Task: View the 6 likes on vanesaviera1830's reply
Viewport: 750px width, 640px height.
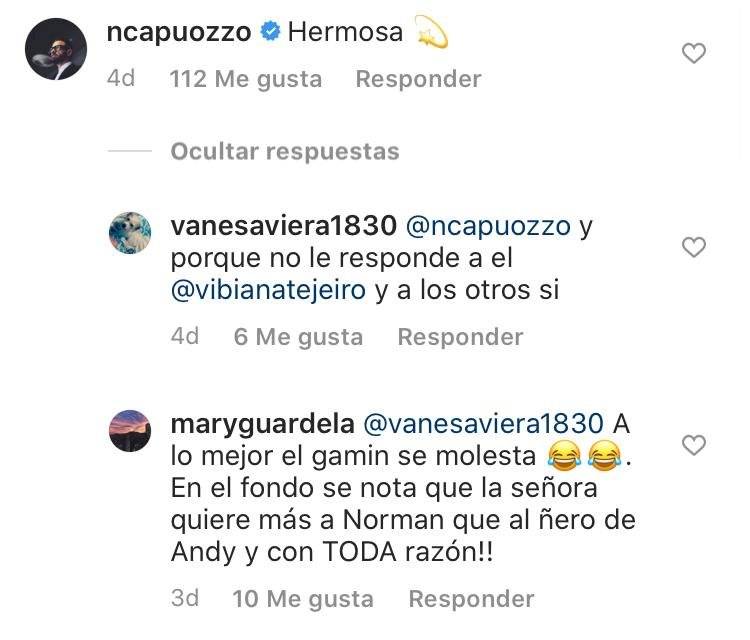Action: (x=298, y=337)
